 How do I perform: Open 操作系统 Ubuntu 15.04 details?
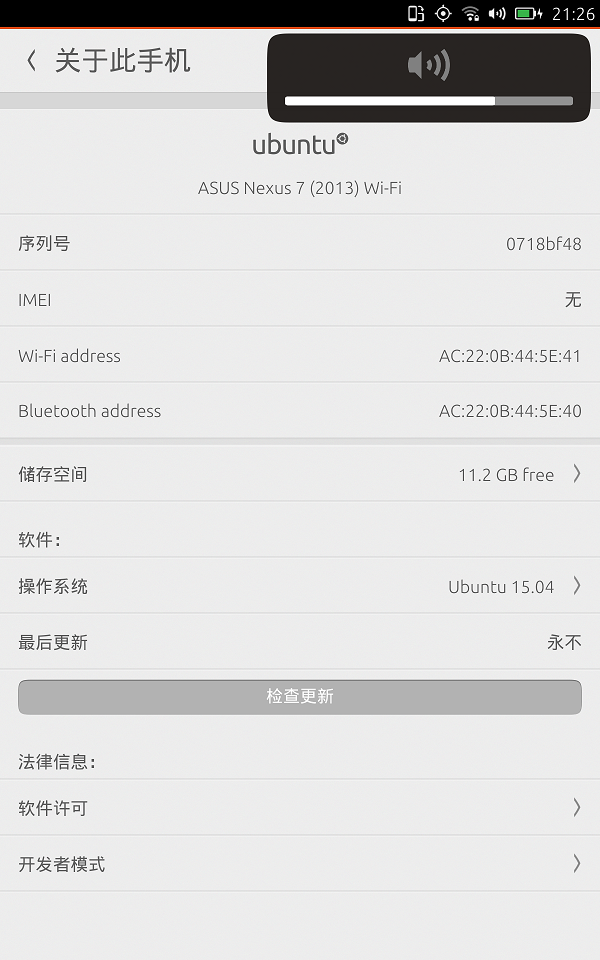click(x=300, y=586)
